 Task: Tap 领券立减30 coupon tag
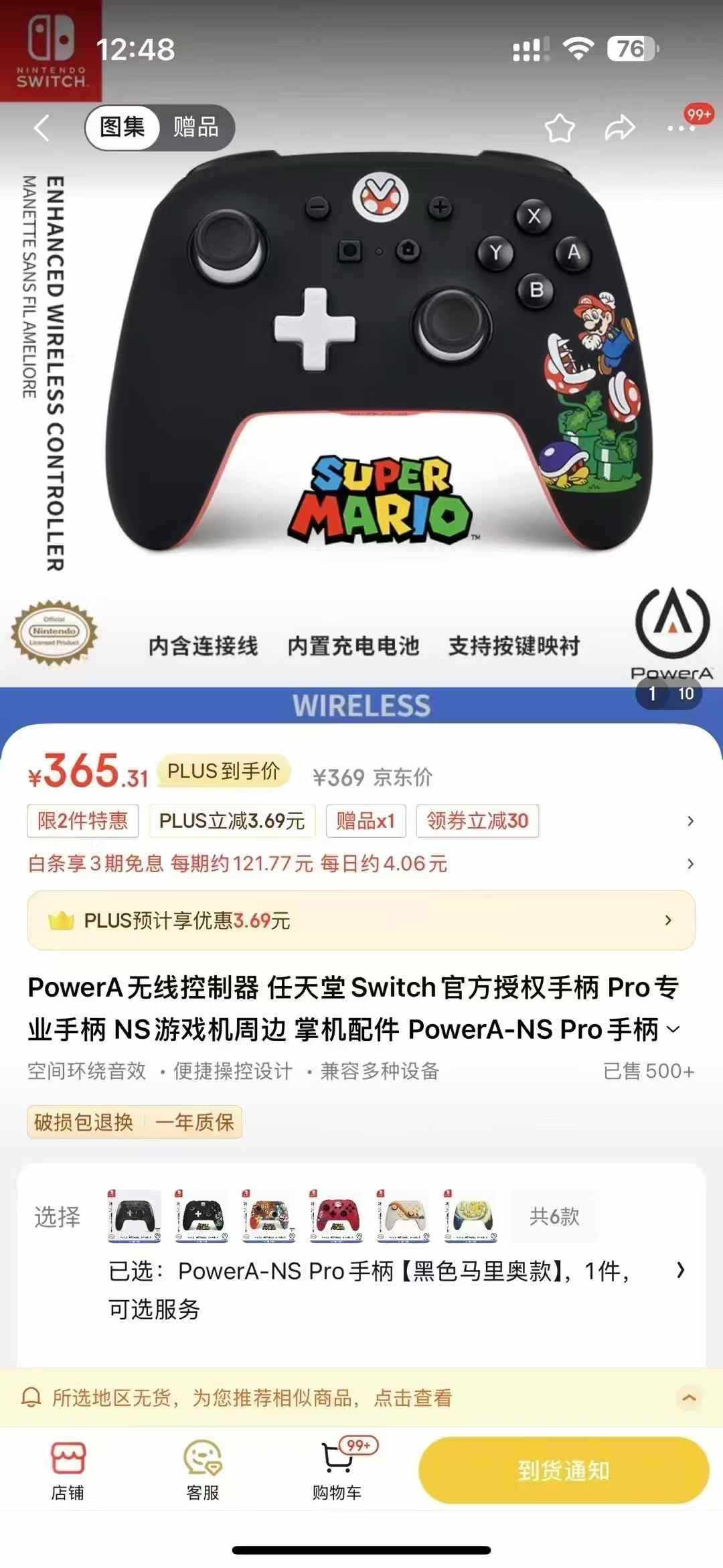[x=477, y=821]
